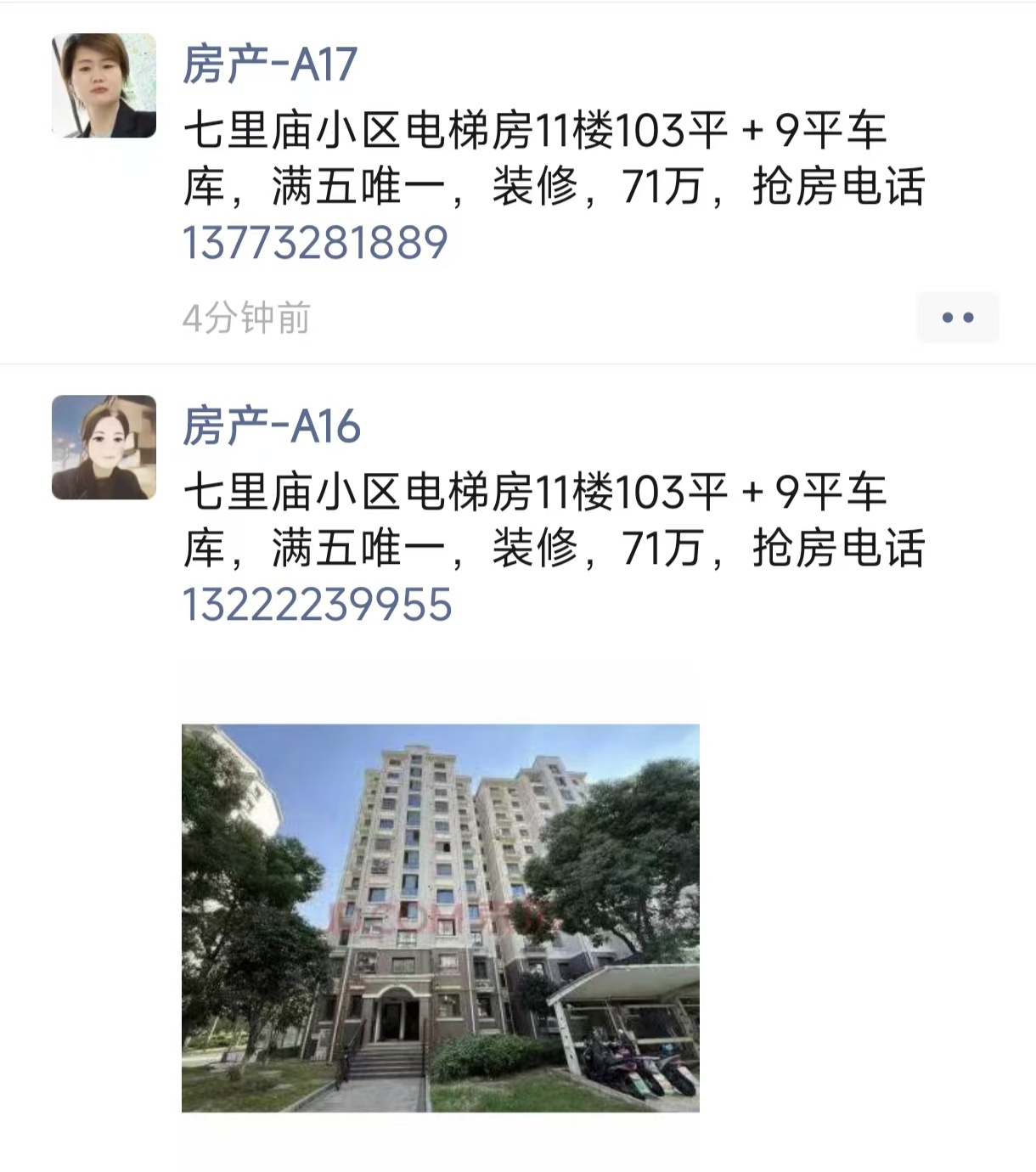Open the profile picture of 房产-A17
The image size is (1036, 1172).
(x=104, y=86)
